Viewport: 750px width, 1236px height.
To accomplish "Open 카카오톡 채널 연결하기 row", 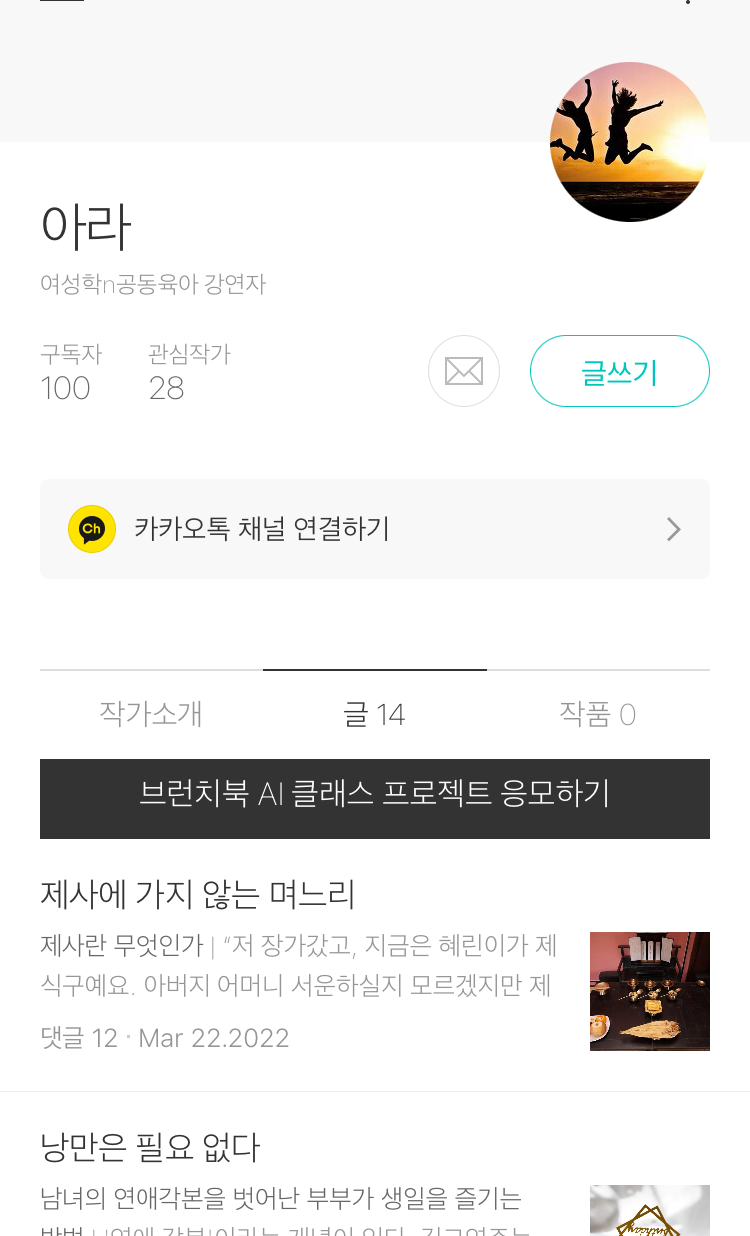I will click(x=375, y=529).
